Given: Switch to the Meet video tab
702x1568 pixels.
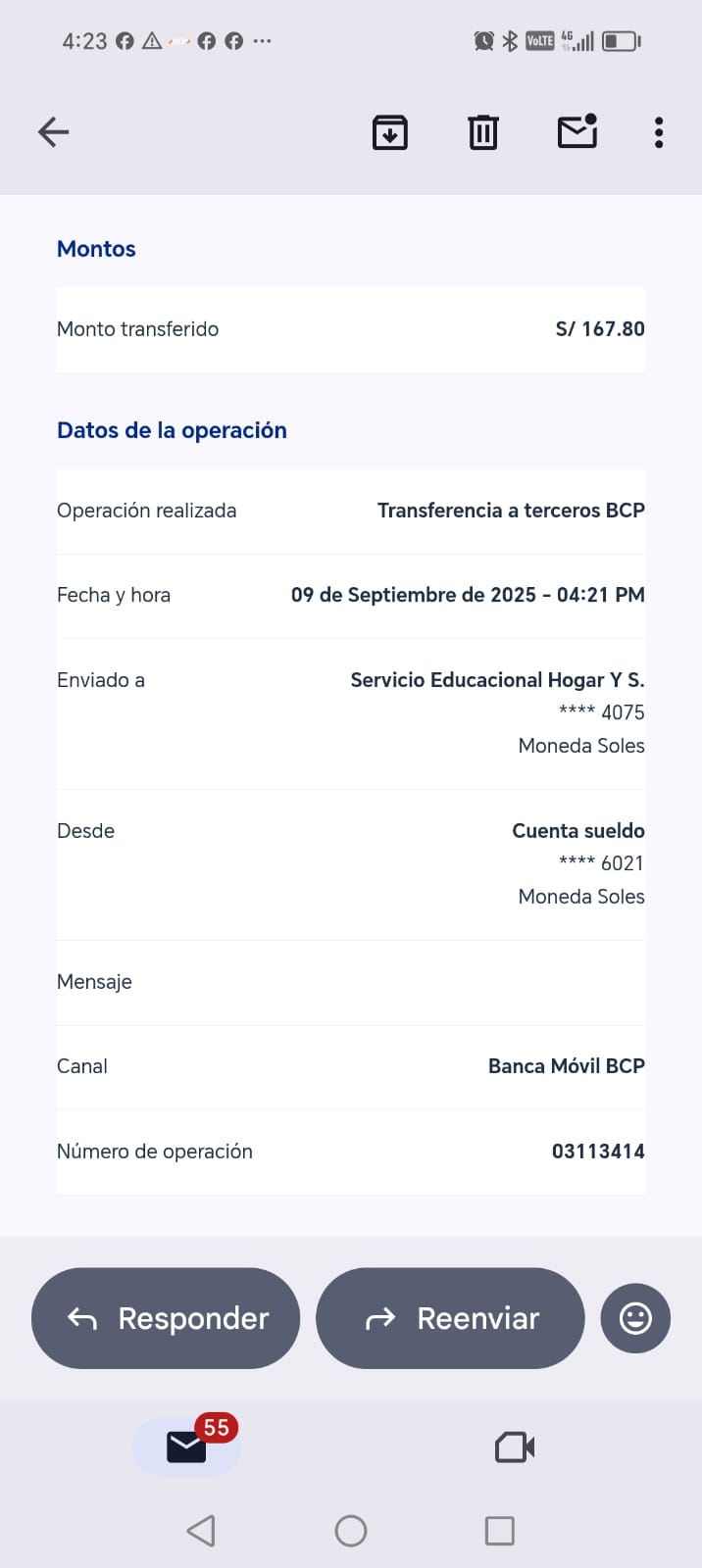Looking at the screenshot, I should (515, 1447).
